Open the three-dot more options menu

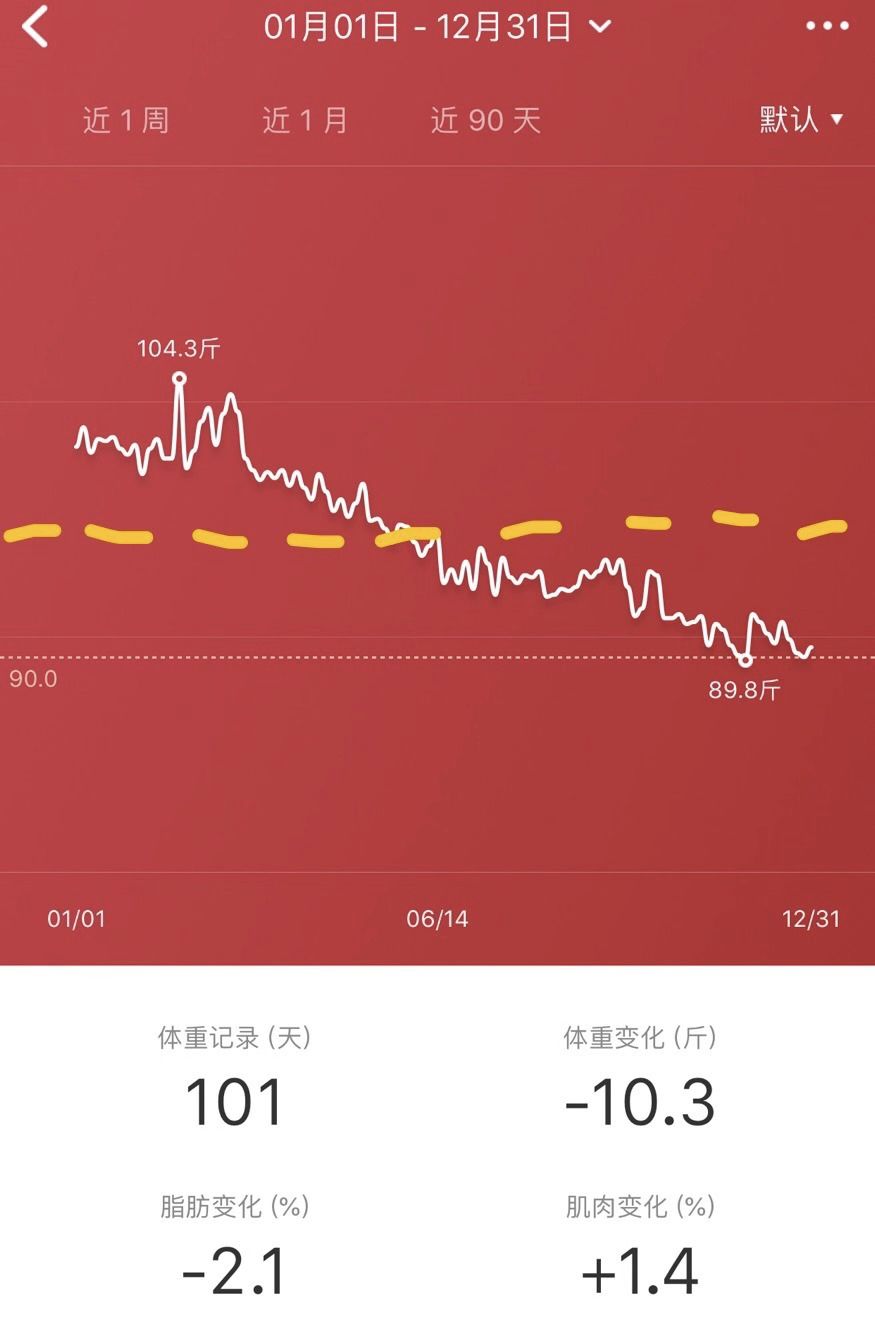(827, 27)
